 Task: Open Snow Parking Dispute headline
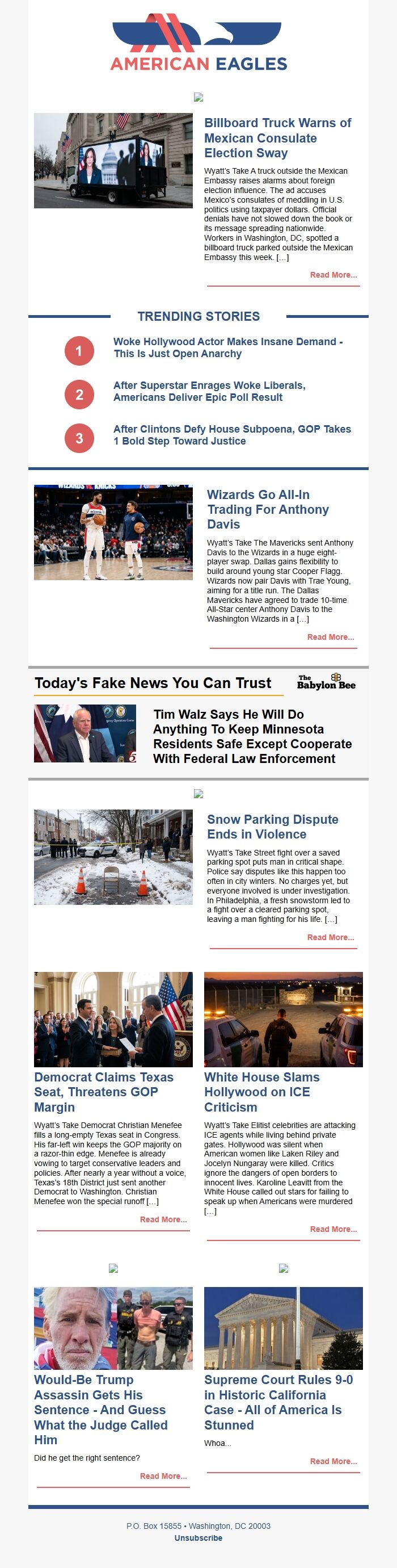click(x=272, y=827)
